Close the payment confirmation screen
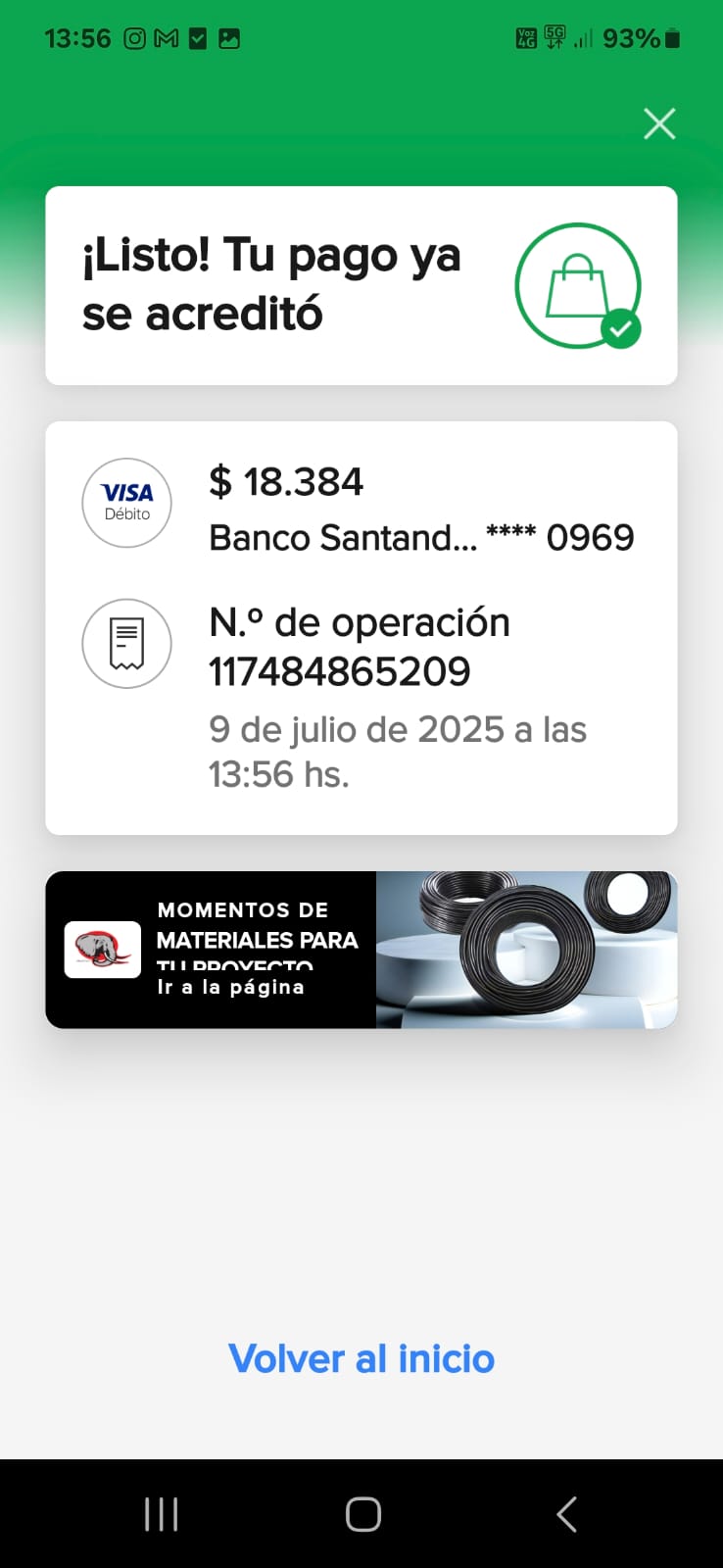723x1568 pixels. click(659, 124)
